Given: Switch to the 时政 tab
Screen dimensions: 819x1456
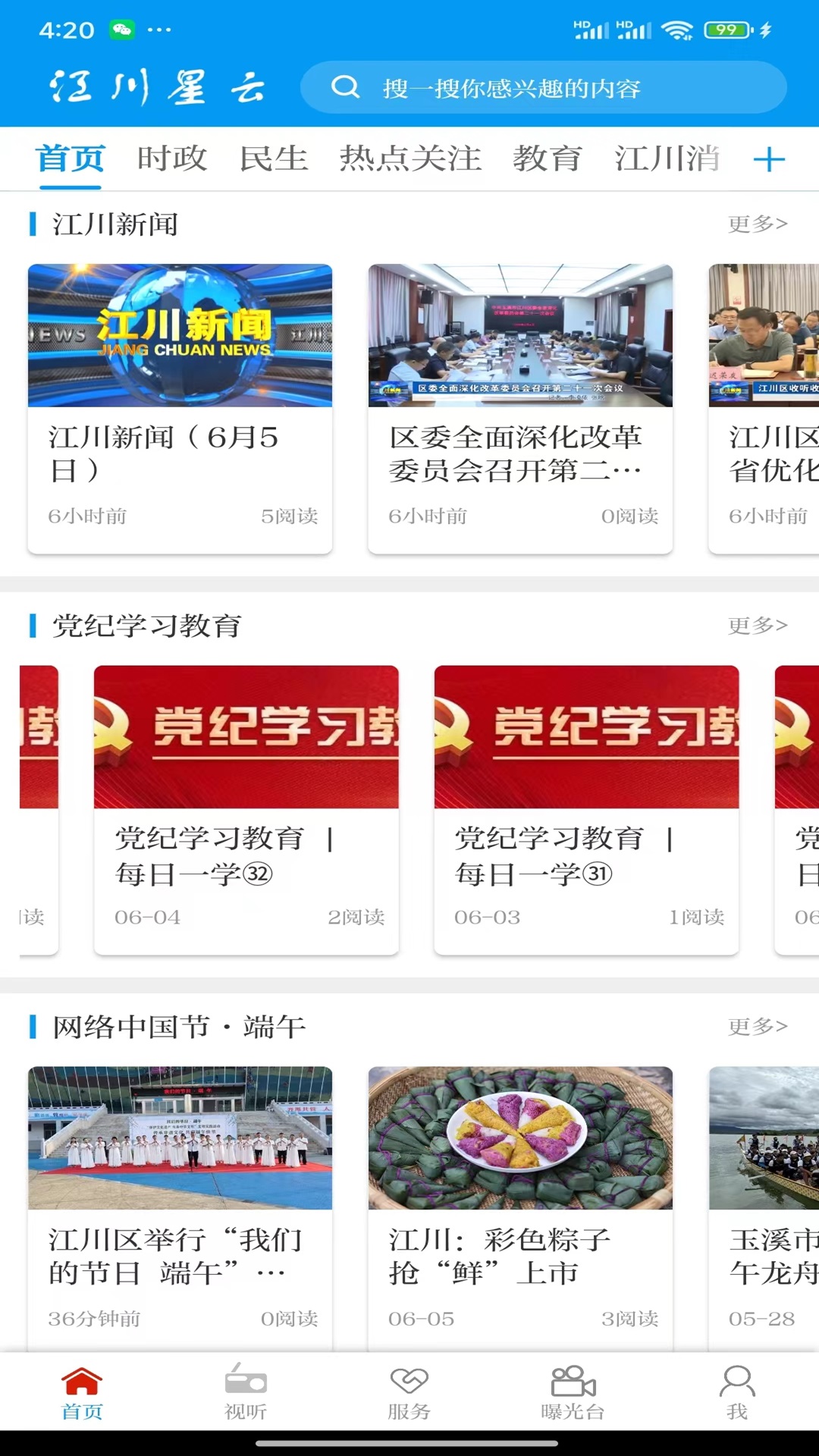Looking at the screenshot, I should (x=172, y=158).
